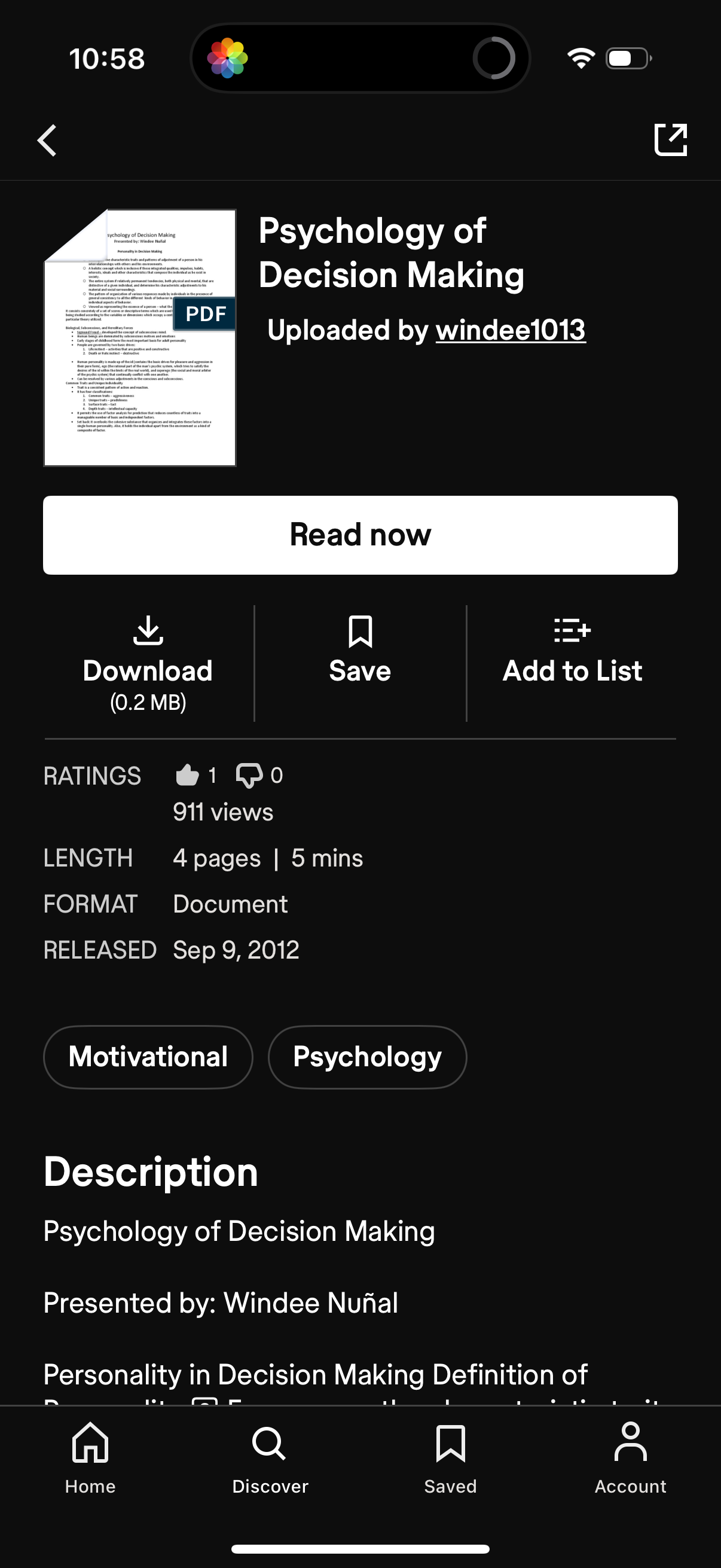Open Add to List
The height and width of the screenshot is (1568, 721).
[572, 633]
